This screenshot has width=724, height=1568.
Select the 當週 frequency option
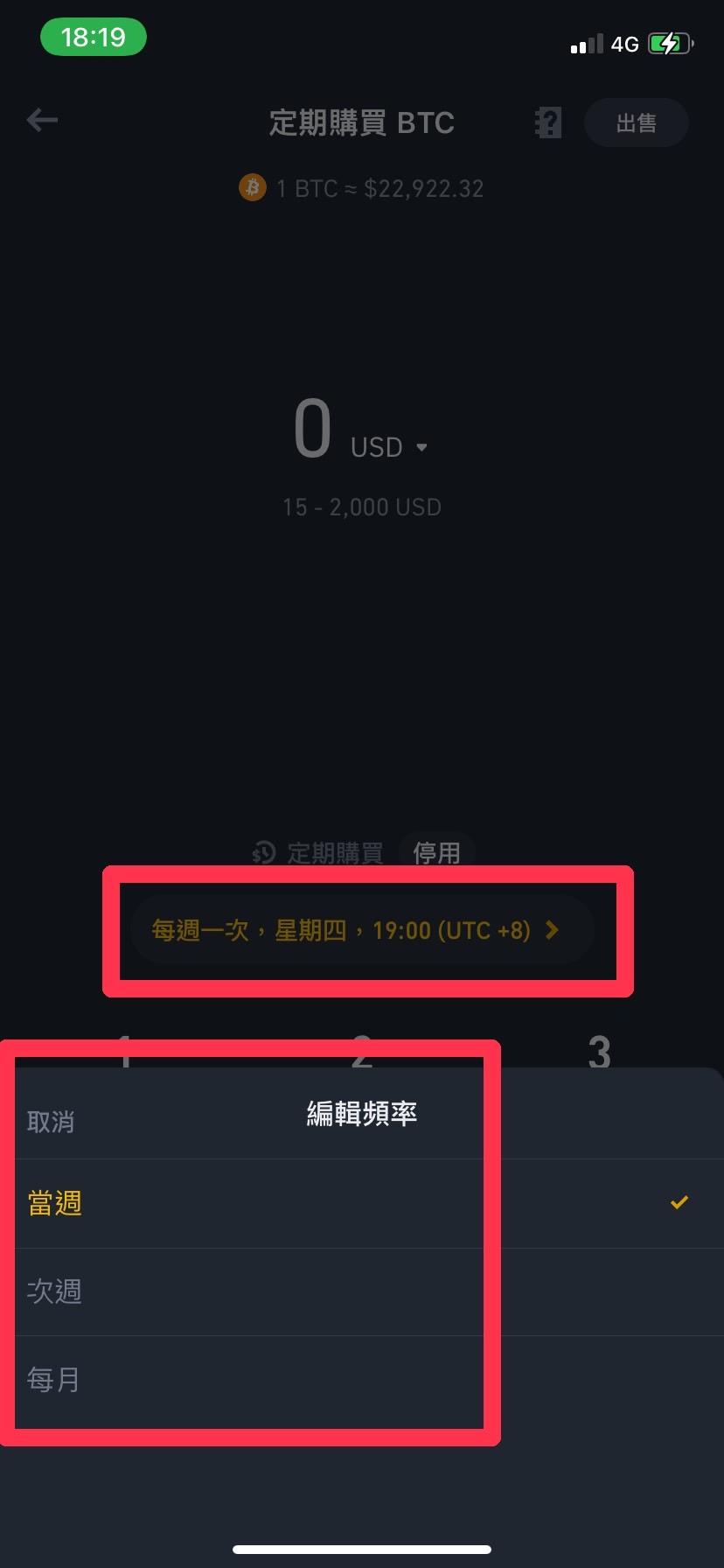point(55,1202)
